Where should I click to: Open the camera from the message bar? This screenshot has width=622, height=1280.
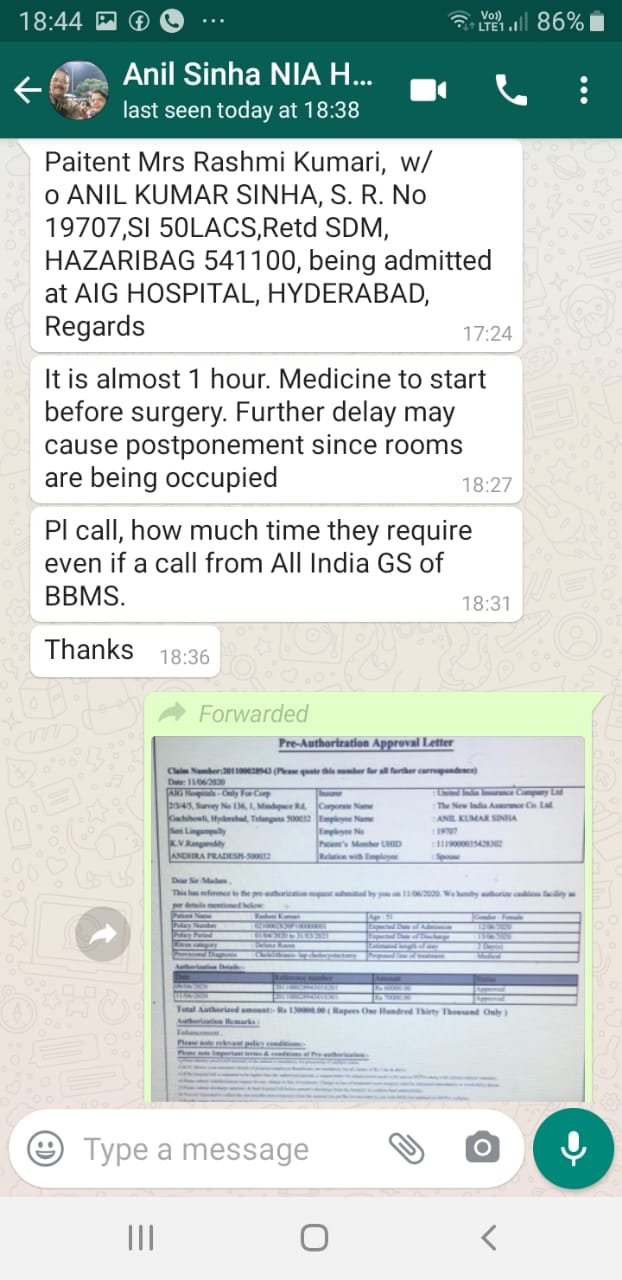(x=481, y=1149)
